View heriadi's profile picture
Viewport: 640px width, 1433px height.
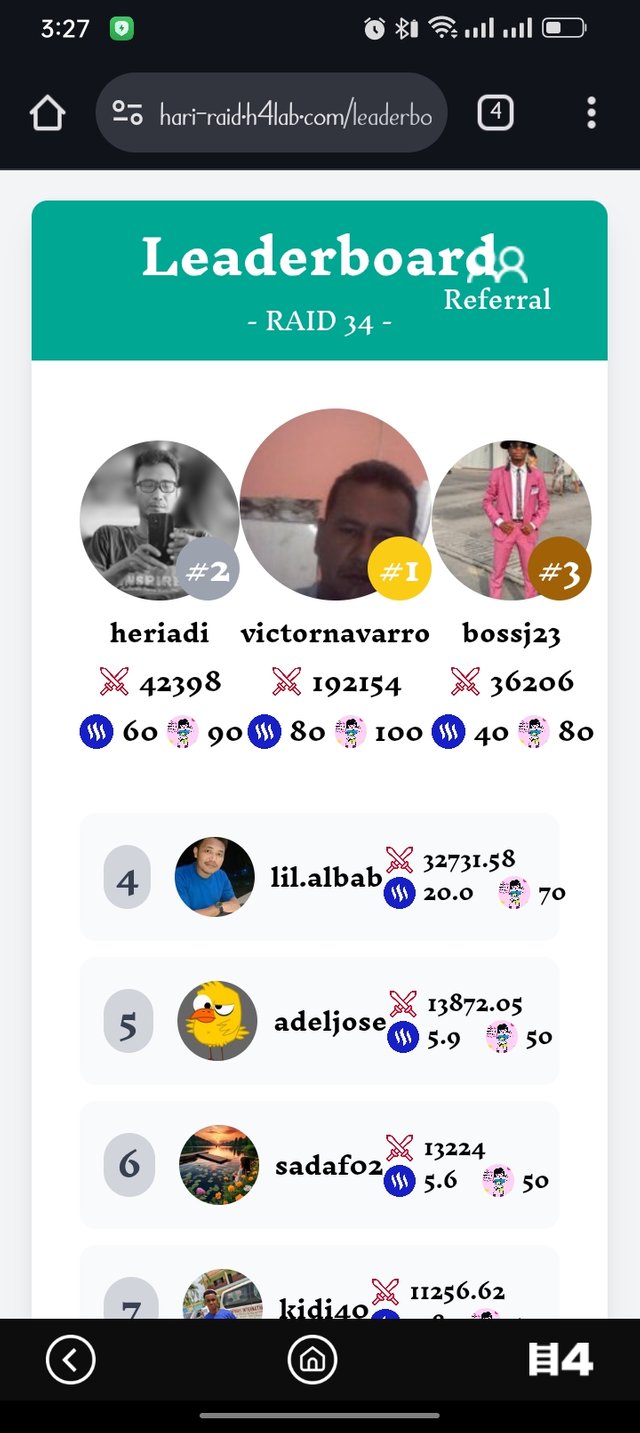click(x=158, y=520)
